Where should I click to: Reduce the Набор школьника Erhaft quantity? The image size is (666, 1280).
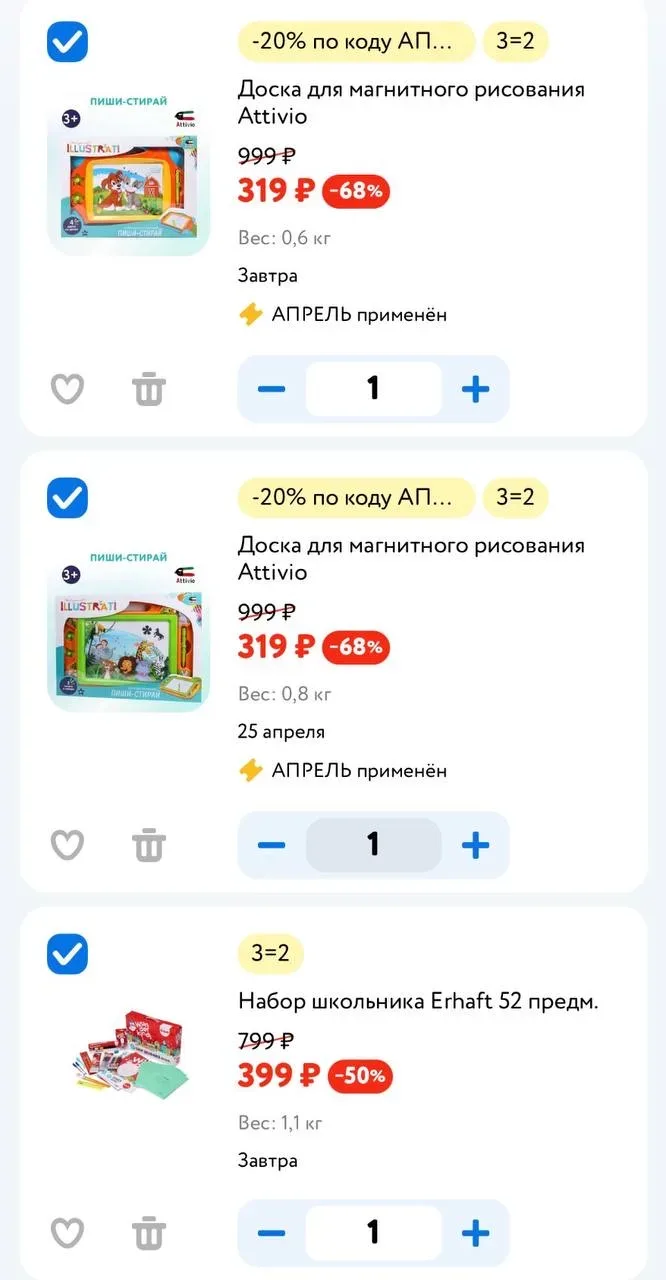click(271, 1231)
